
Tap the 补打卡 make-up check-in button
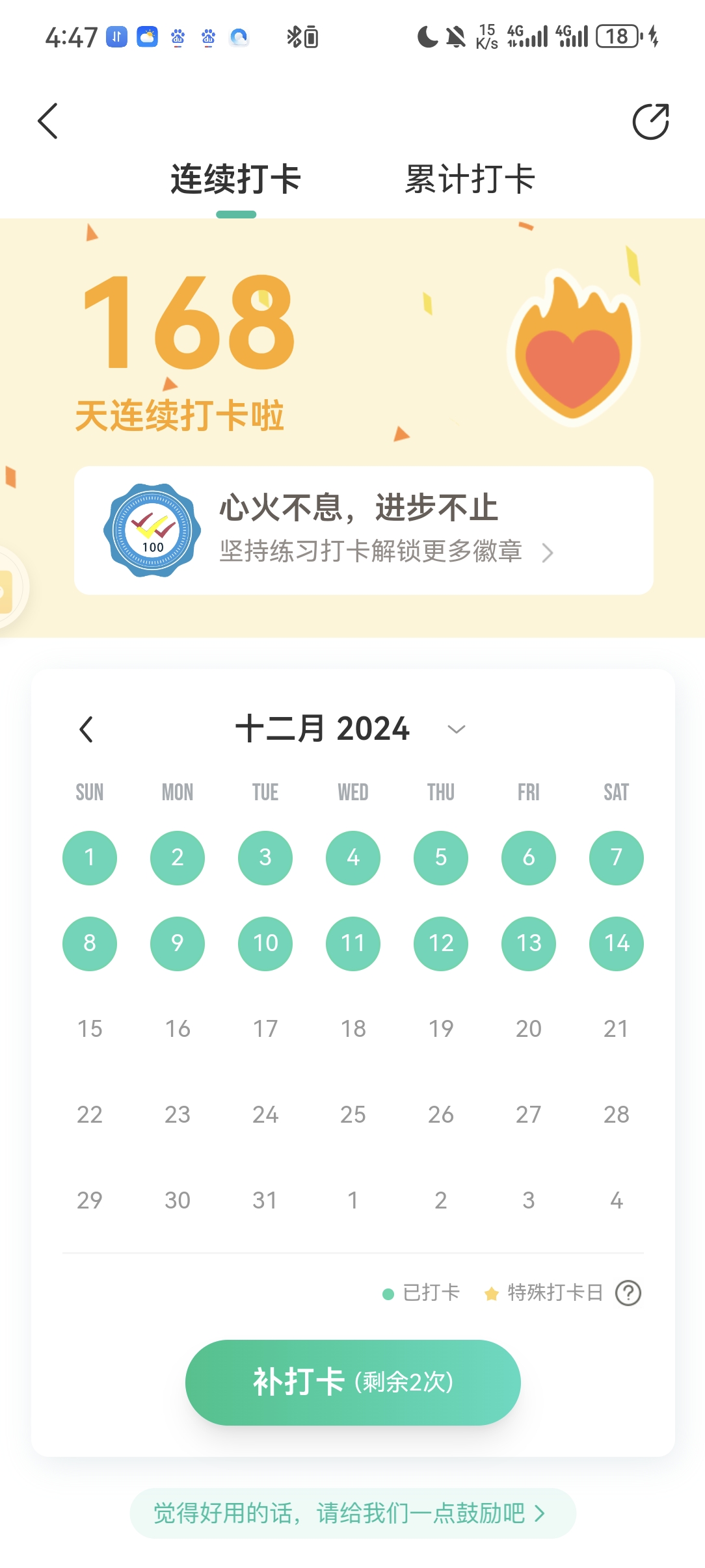352,1382
